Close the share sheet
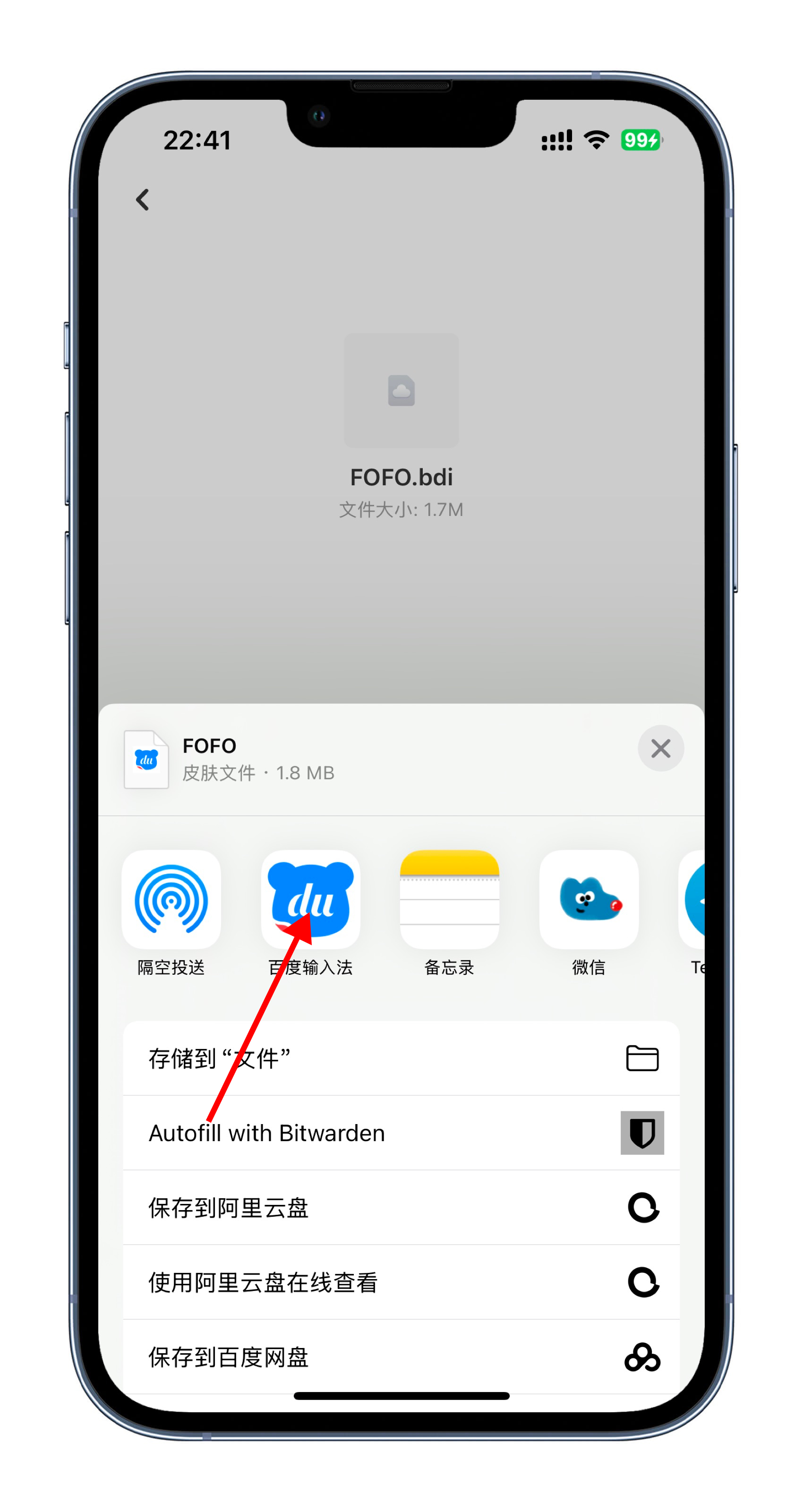Screen dimensions: 803x1512 [x=660, y=748]
